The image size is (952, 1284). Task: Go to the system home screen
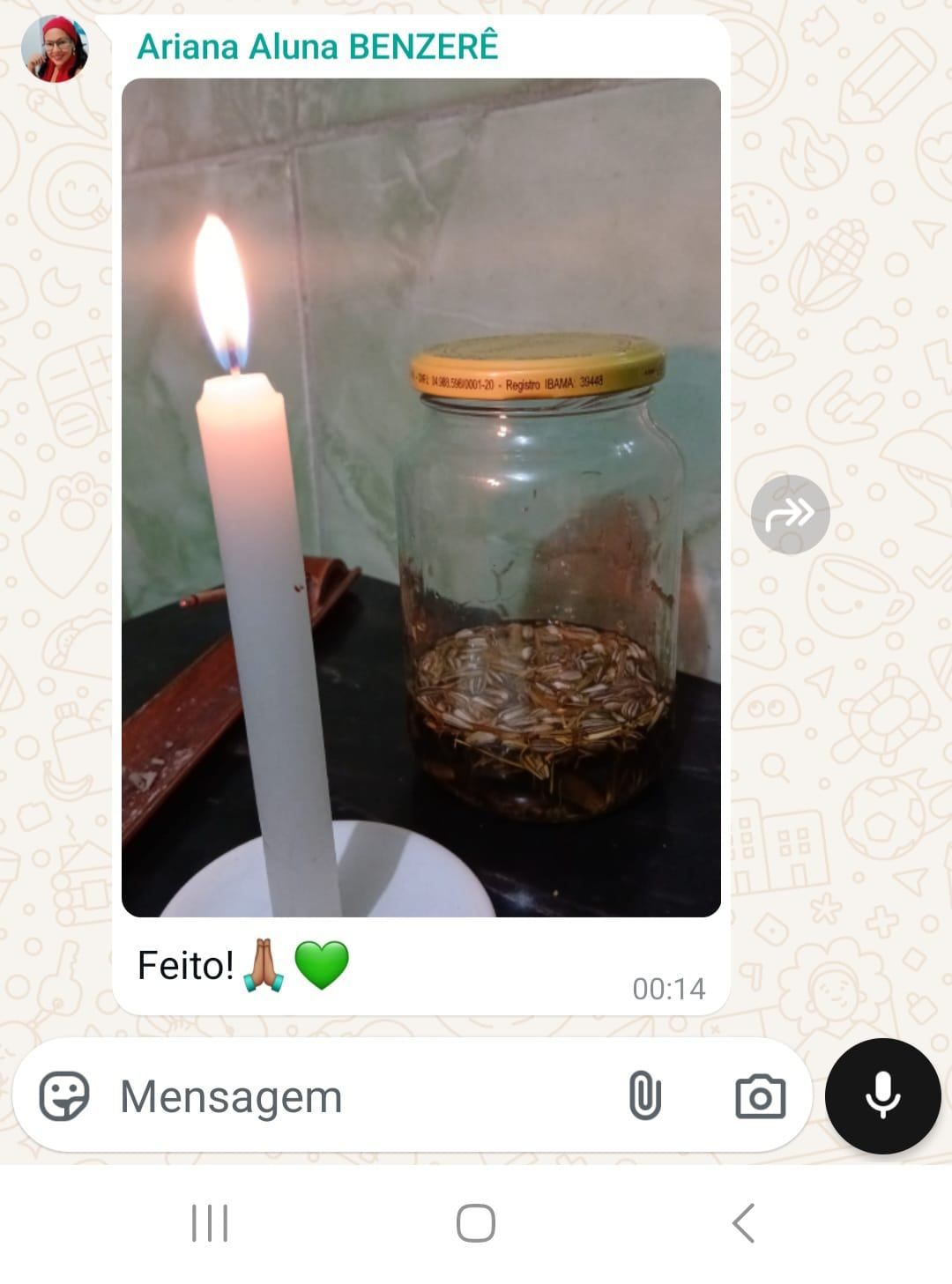[x=476, y=1222]
